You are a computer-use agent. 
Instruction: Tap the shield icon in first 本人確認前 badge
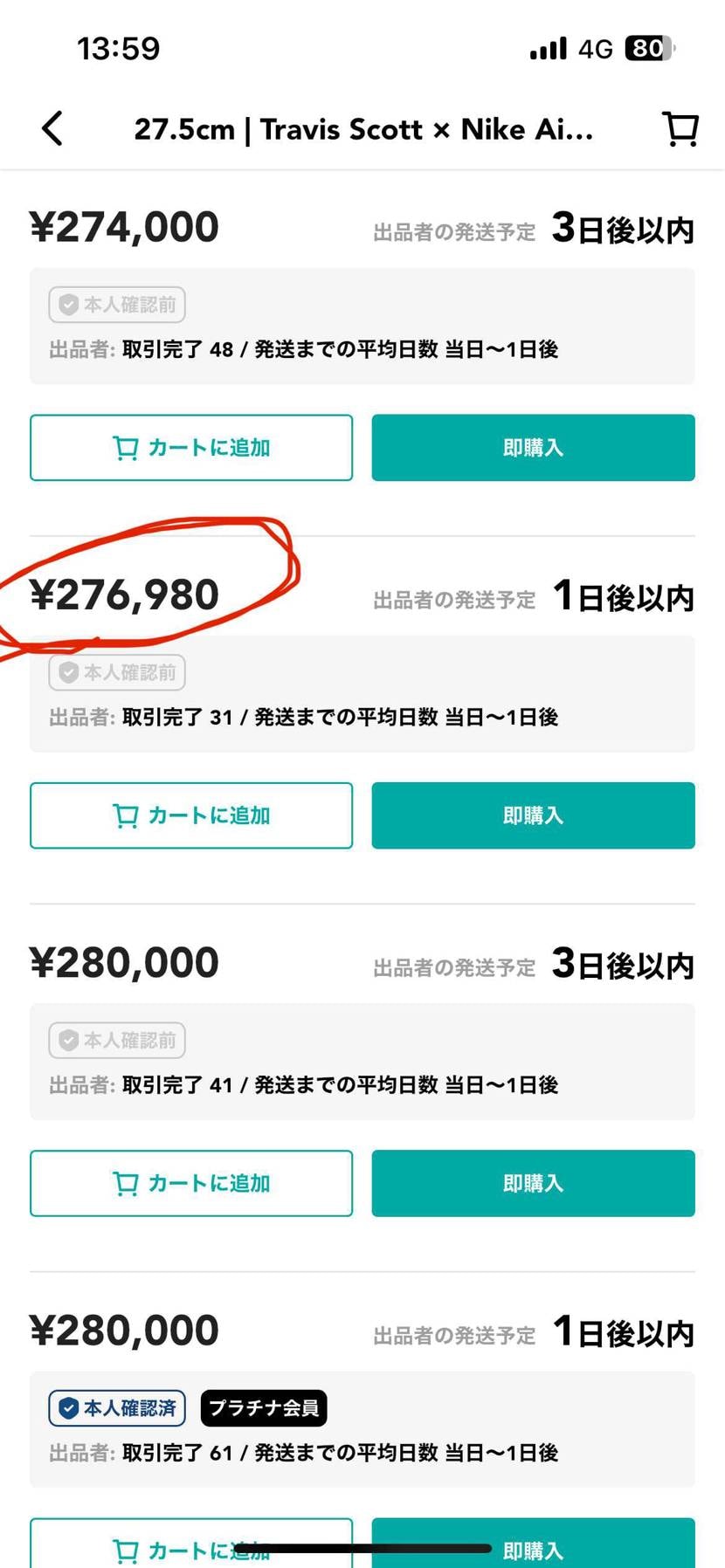(68, 304)
